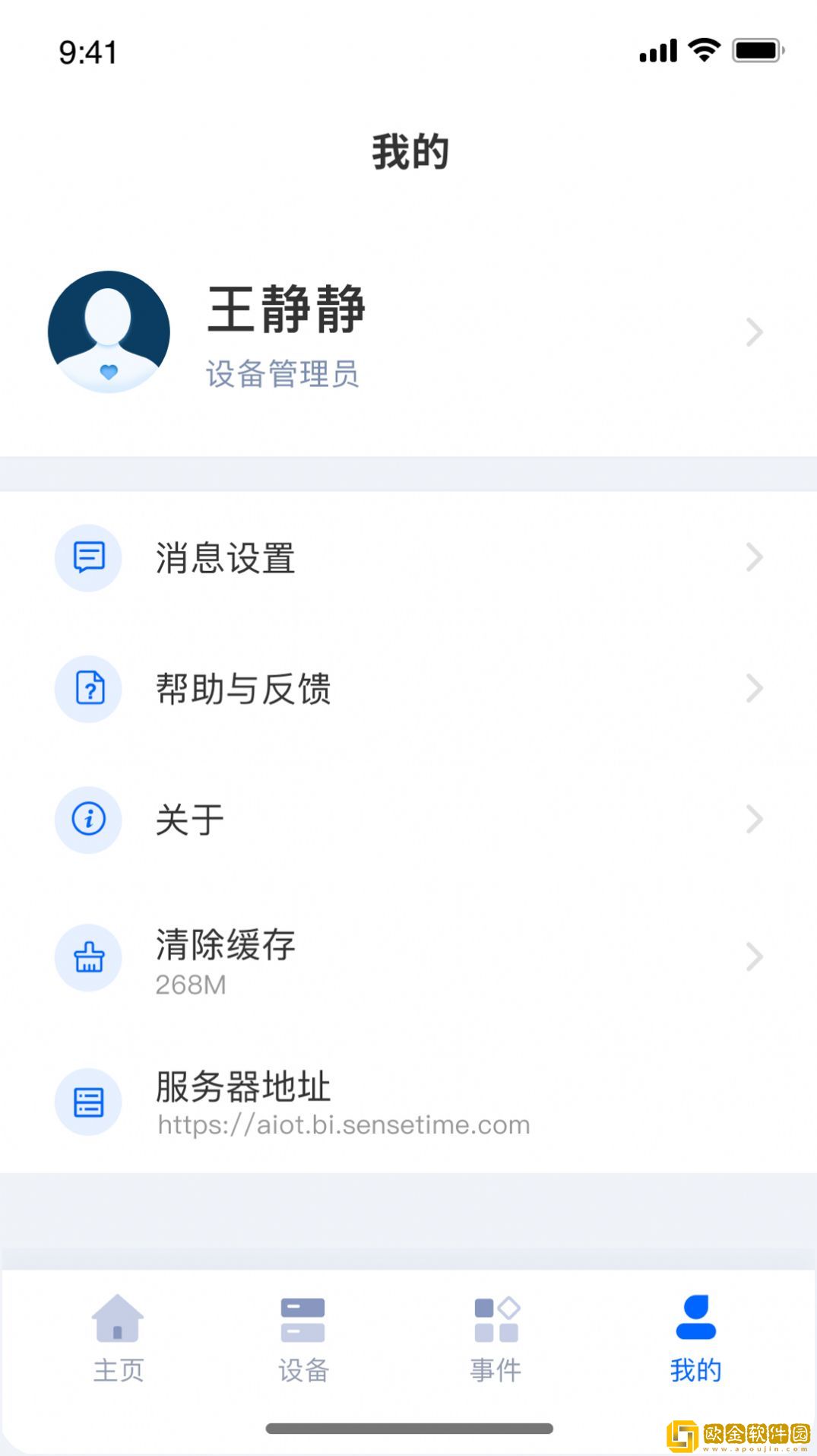This screenshot has width=817, height=1456.
Task: Switch to the 主页 tab
Action: point(118,1342)
